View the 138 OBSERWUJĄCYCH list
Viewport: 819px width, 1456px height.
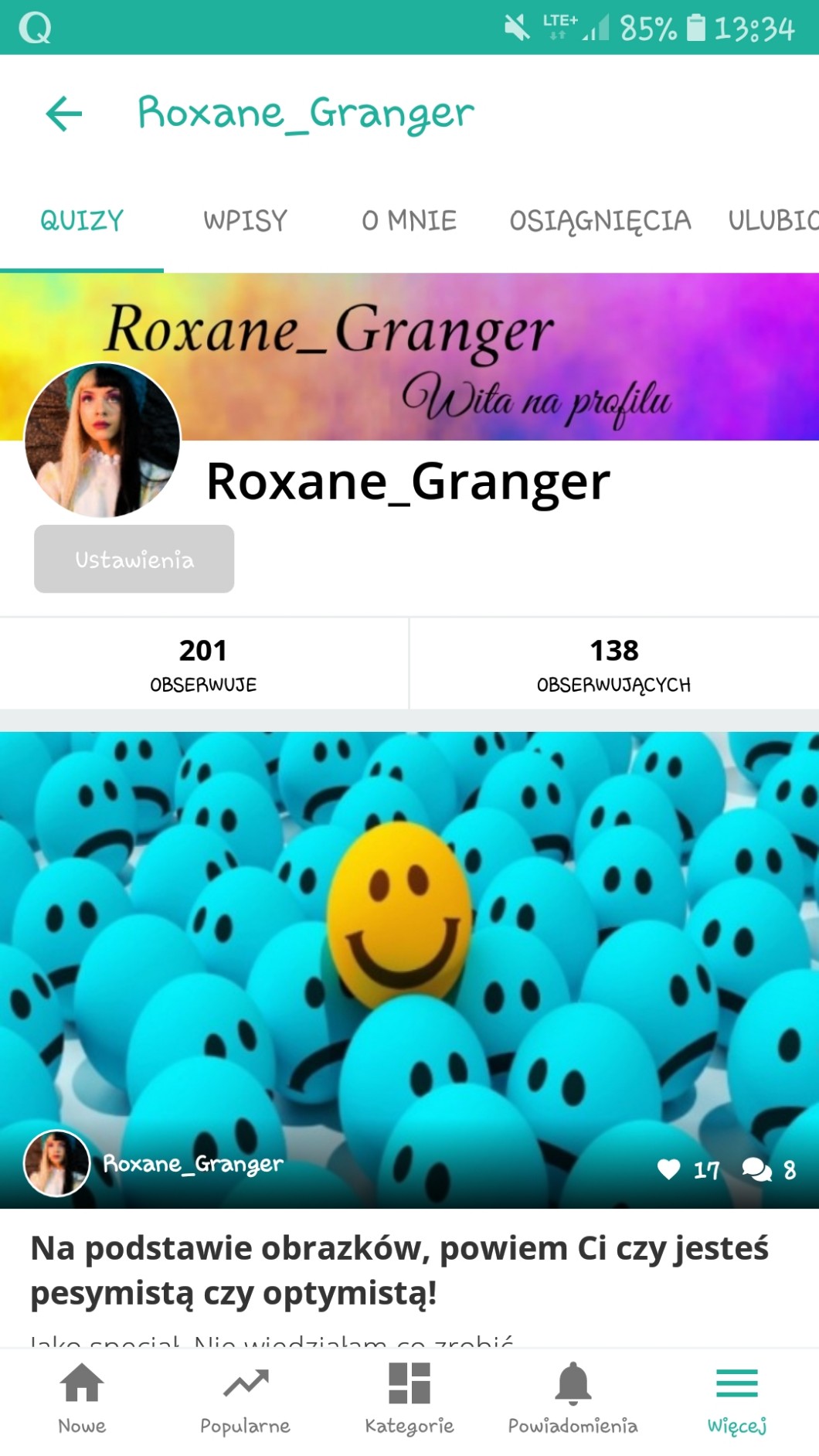click(x=613, y=664)
